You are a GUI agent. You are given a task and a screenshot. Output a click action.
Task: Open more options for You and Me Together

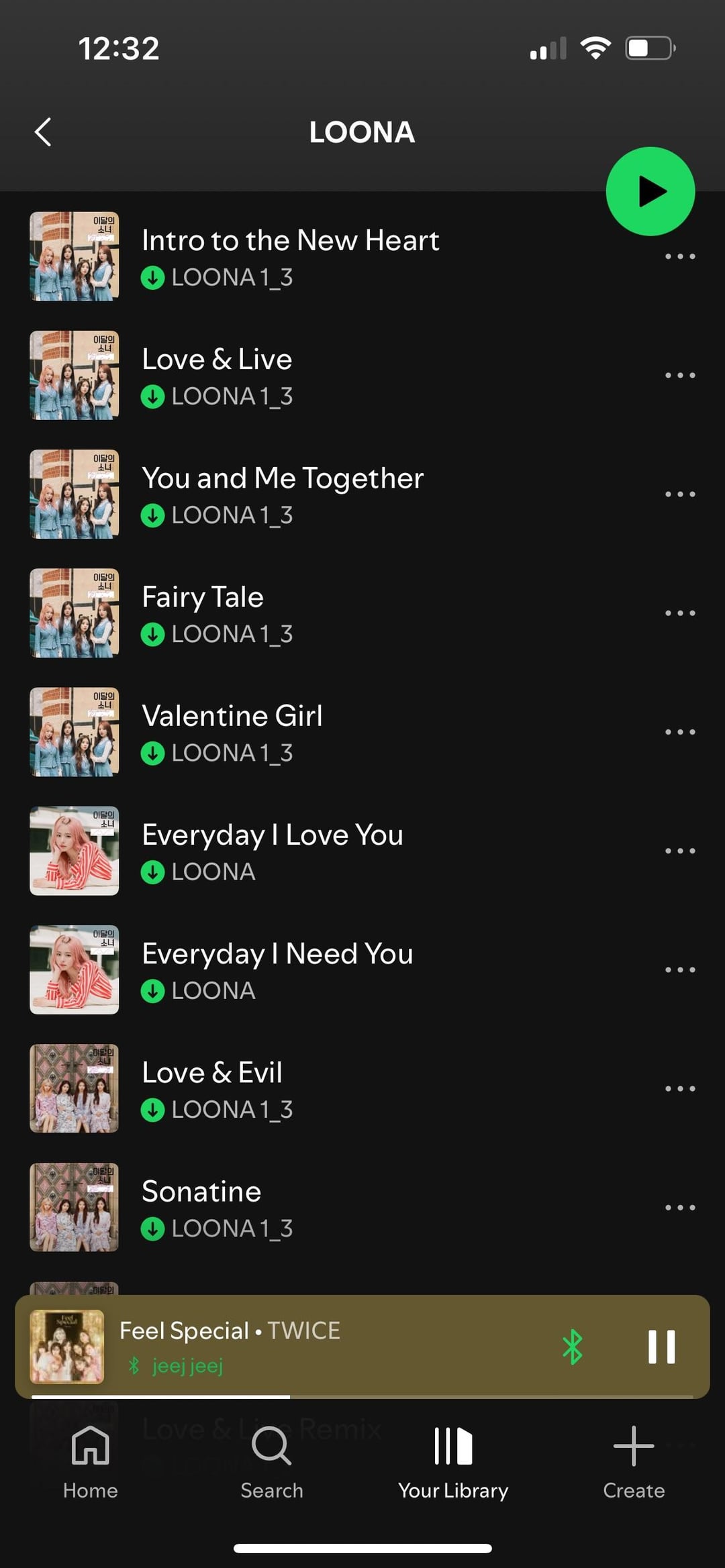coord(679,494)
